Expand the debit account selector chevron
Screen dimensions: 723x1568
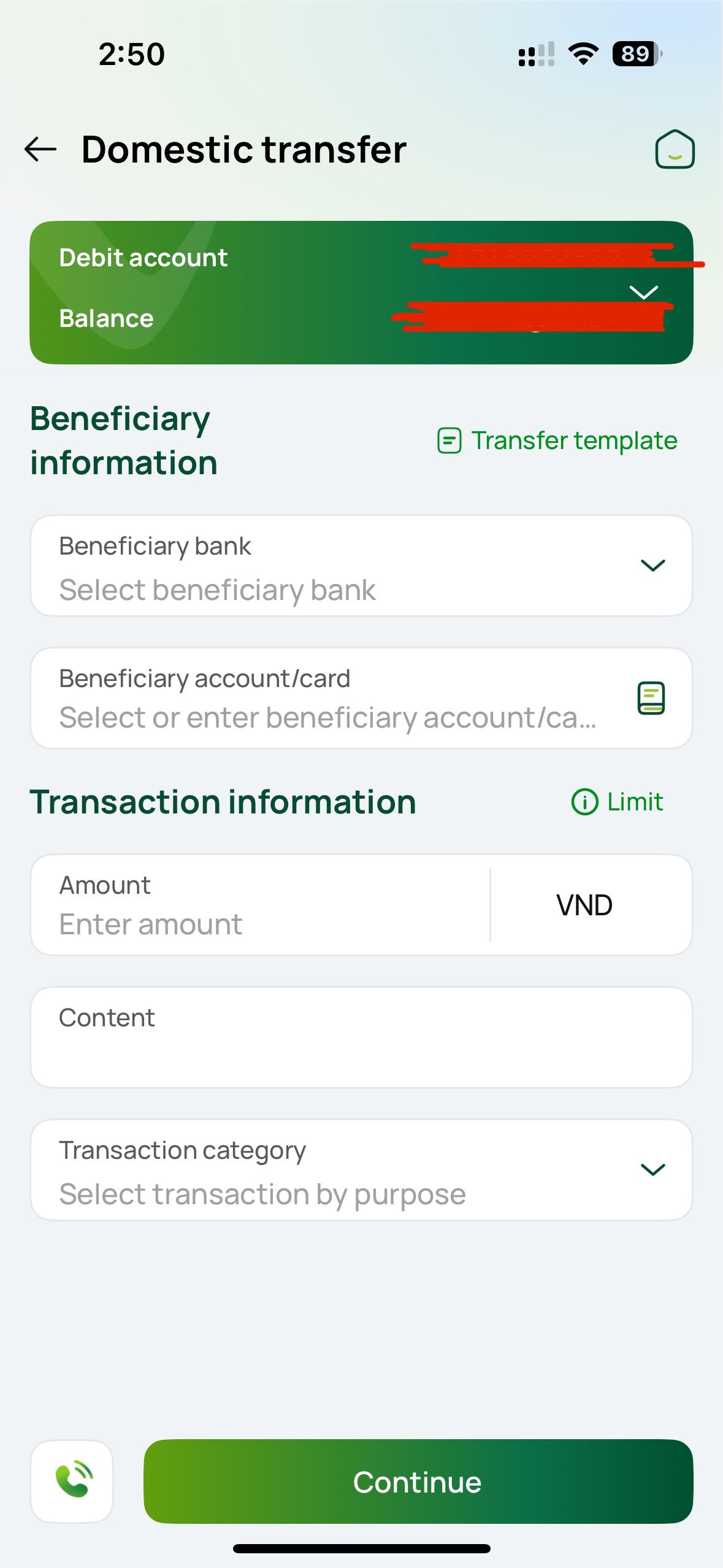[643, 293]
